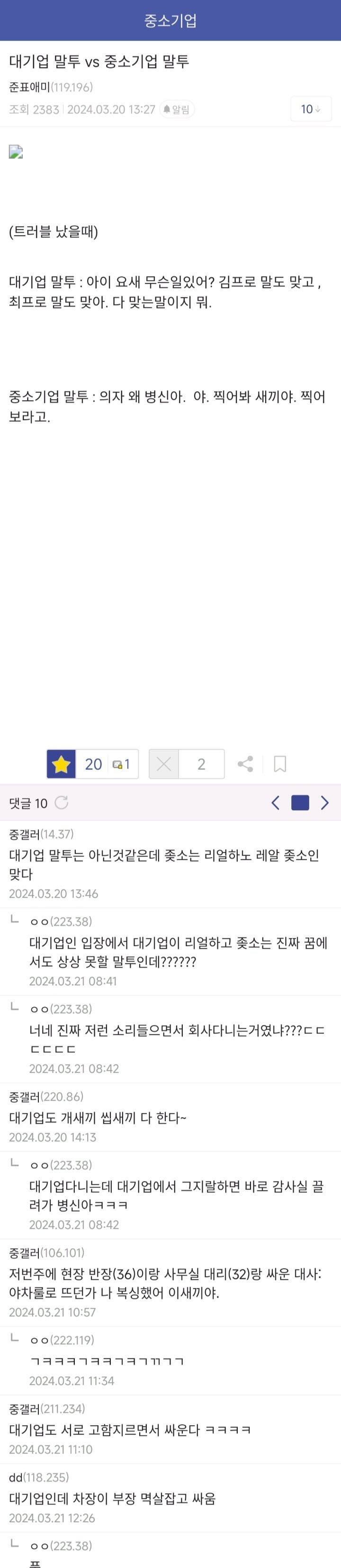This screenshot has width=341, height=1568.
Task: Bookmark this post
Action: (x=280, y=764)
